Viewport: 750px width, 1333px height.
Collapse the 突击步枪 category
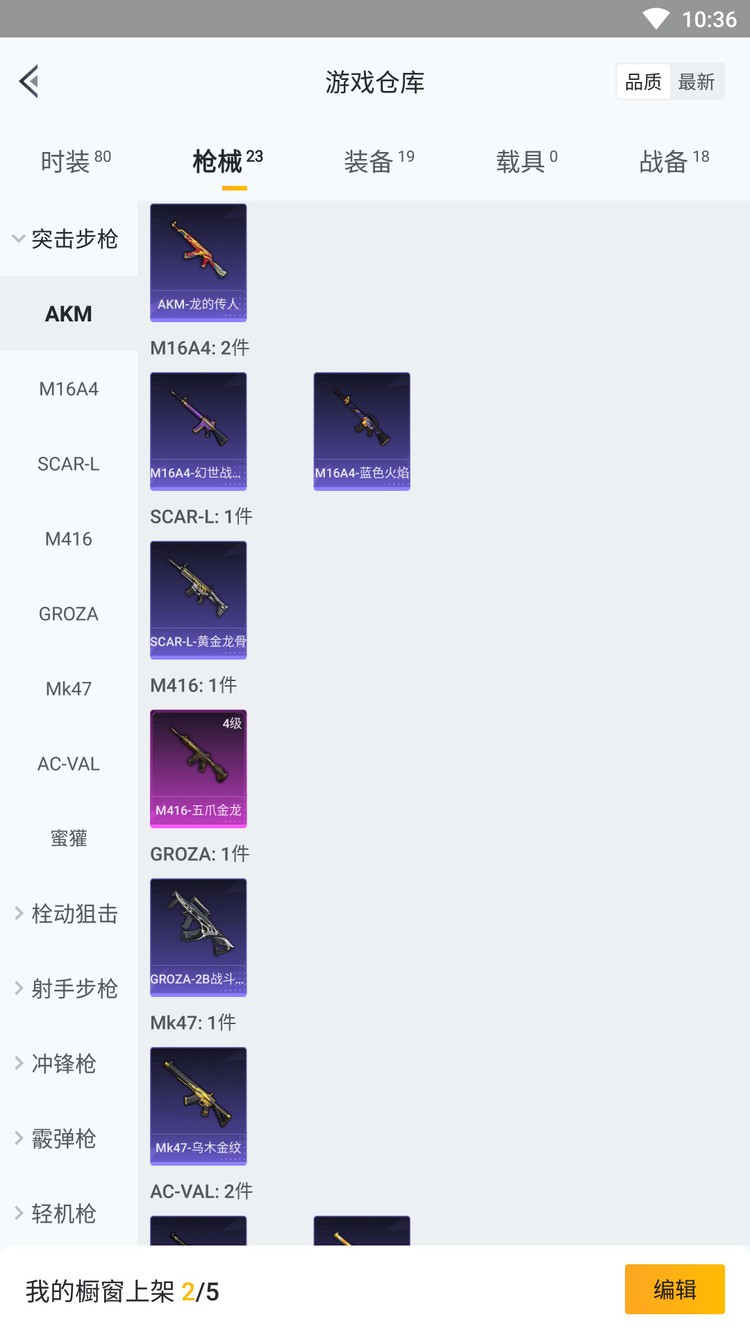pos(66,239)
